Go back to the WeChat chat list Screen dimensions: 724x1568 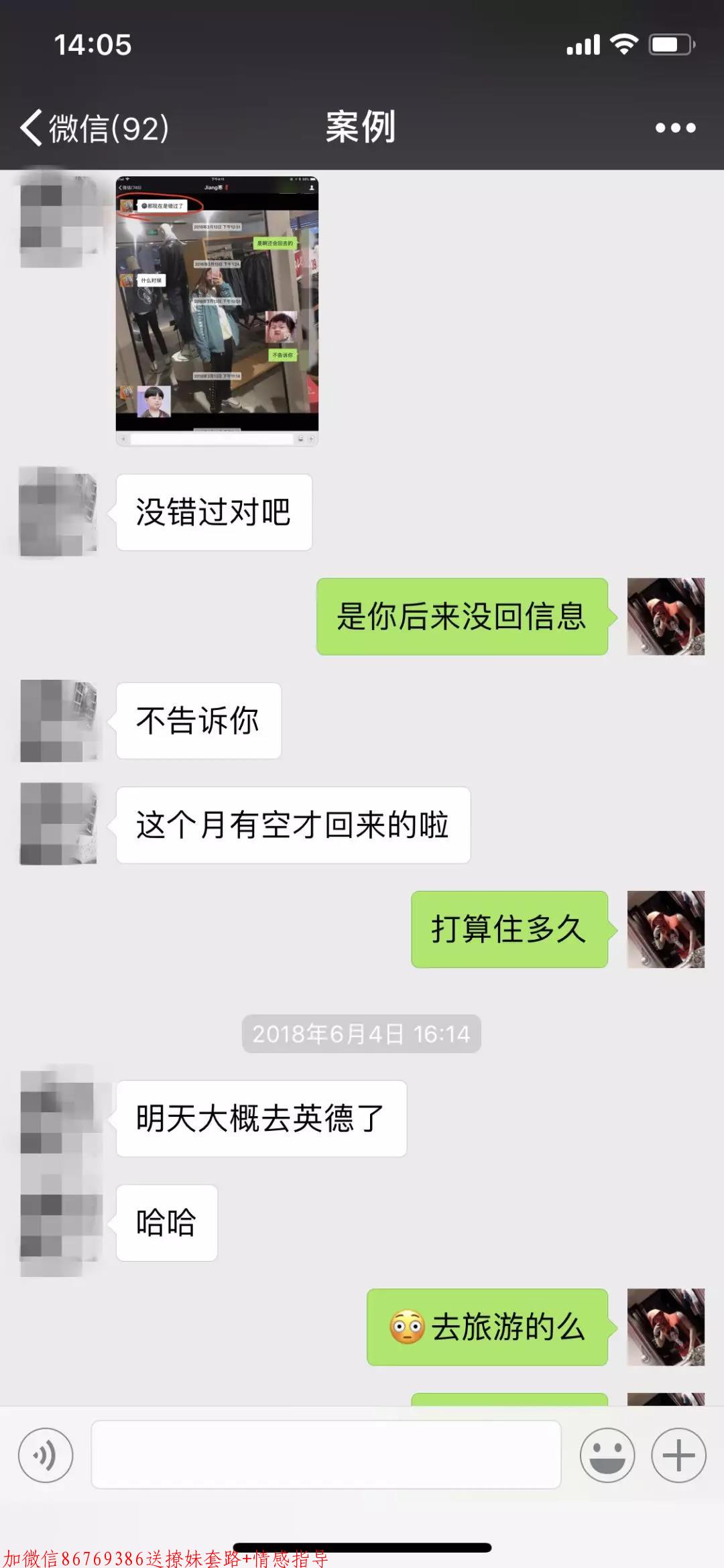(94, 127)
